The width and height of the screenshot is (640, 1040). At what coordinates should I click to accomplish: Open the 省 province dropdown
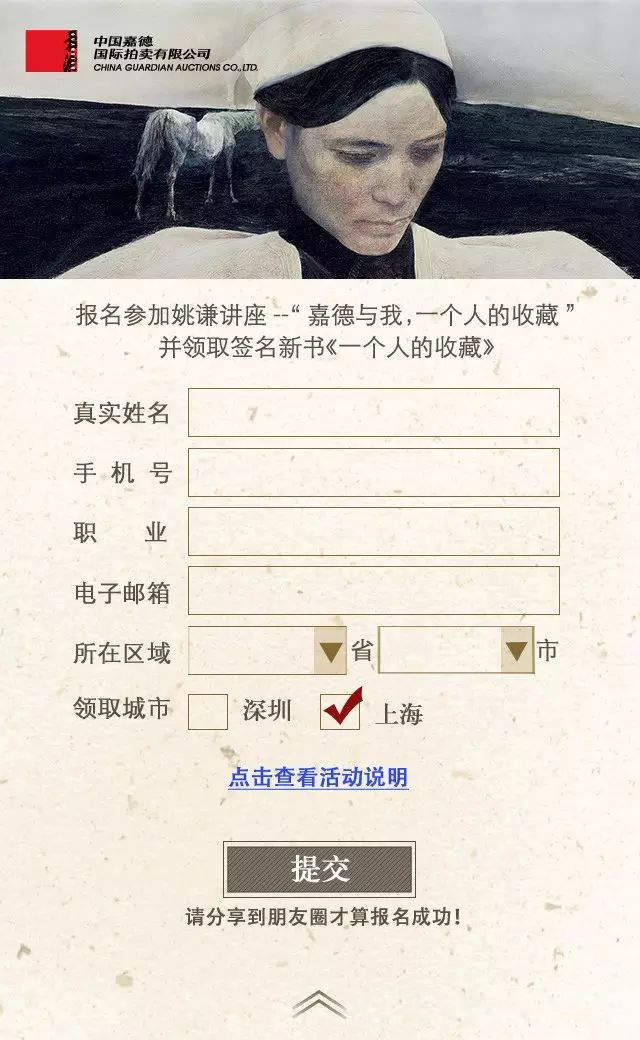[267, 651]
